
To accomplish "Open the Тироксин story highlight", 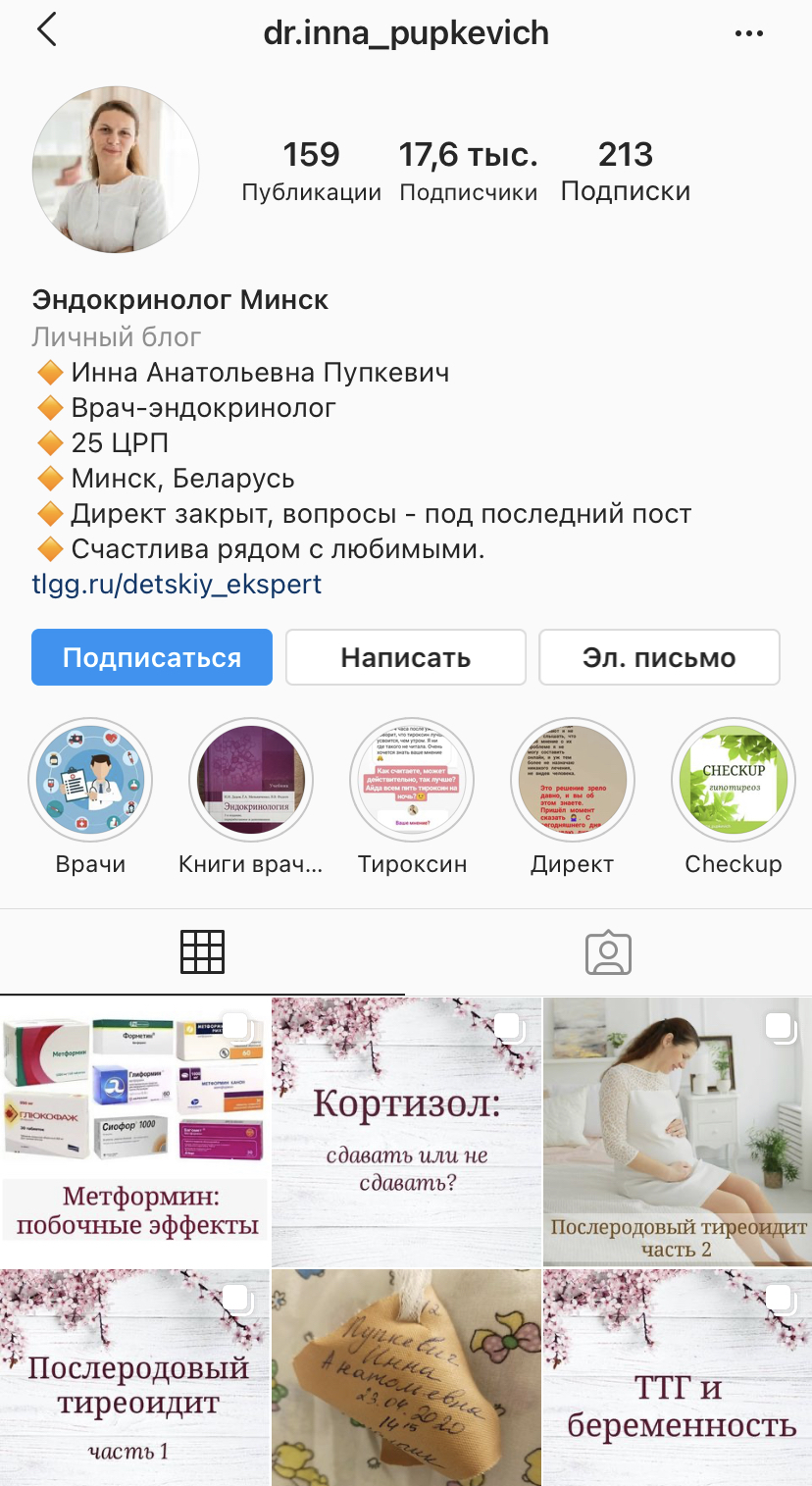I will click(412, 781).
